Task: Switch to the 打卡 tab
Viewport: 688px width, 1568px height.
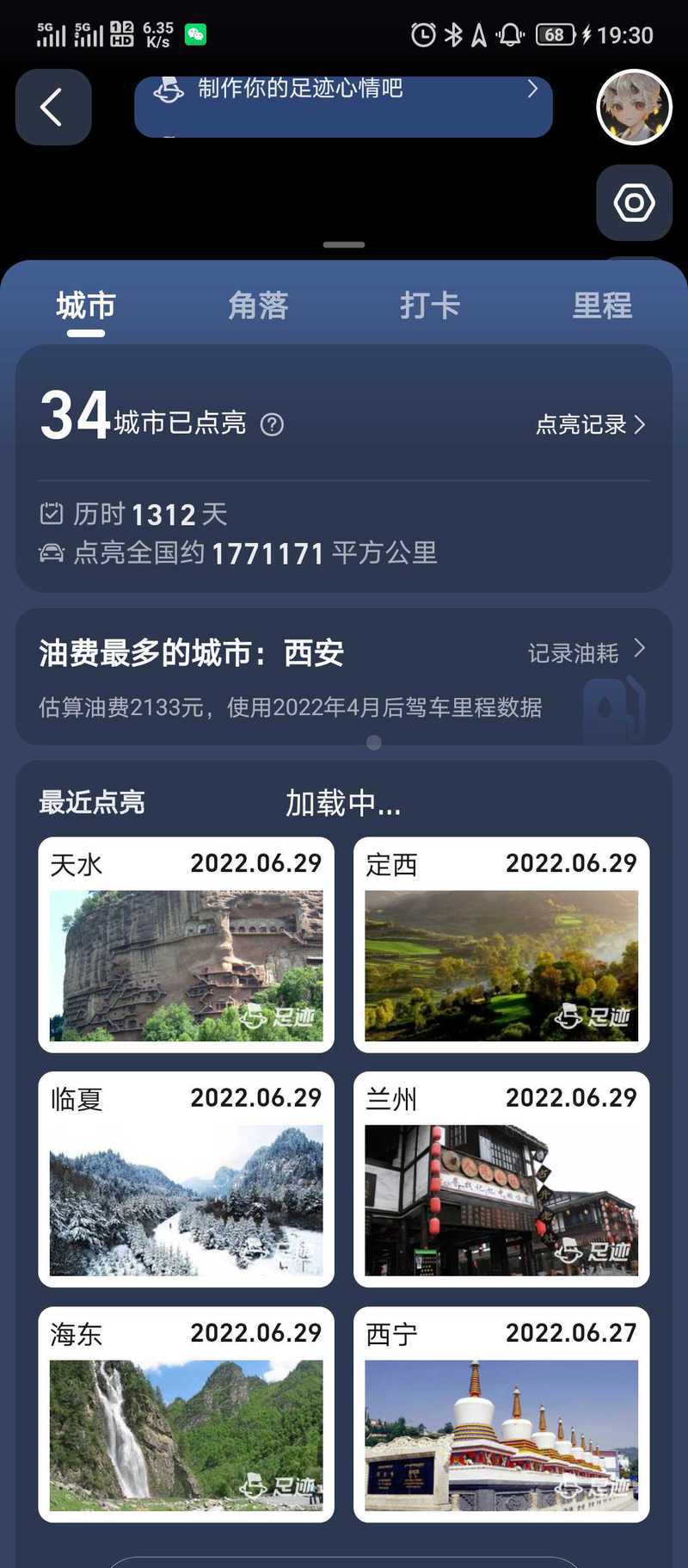Action: [x=430, y=306]
